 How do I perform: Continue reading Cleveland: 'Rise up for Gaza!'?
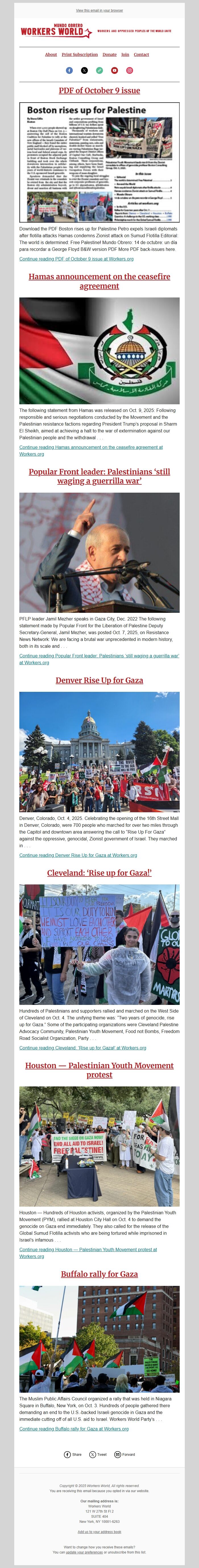[x=83, y=1048]
